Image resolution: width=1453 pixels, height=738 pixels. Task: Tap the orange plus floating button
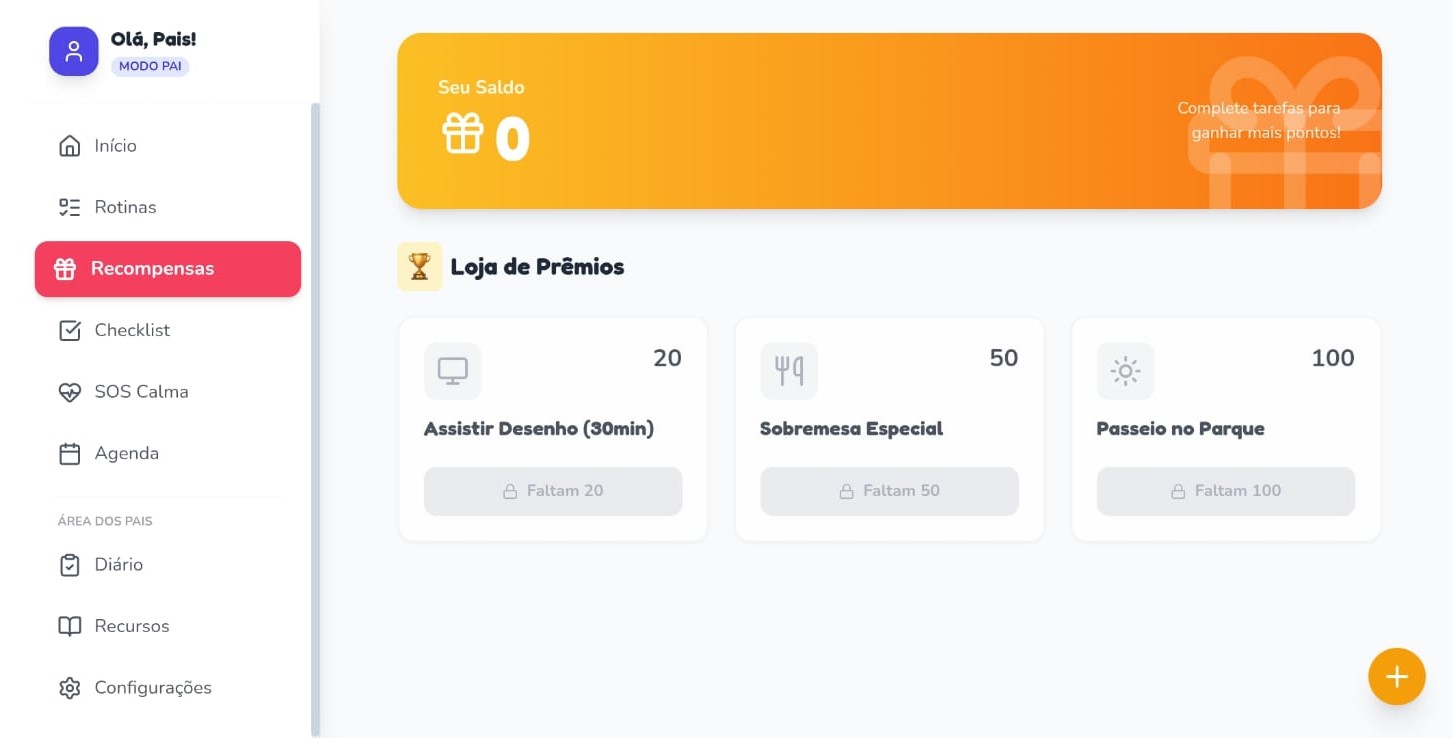(1396, 677)
